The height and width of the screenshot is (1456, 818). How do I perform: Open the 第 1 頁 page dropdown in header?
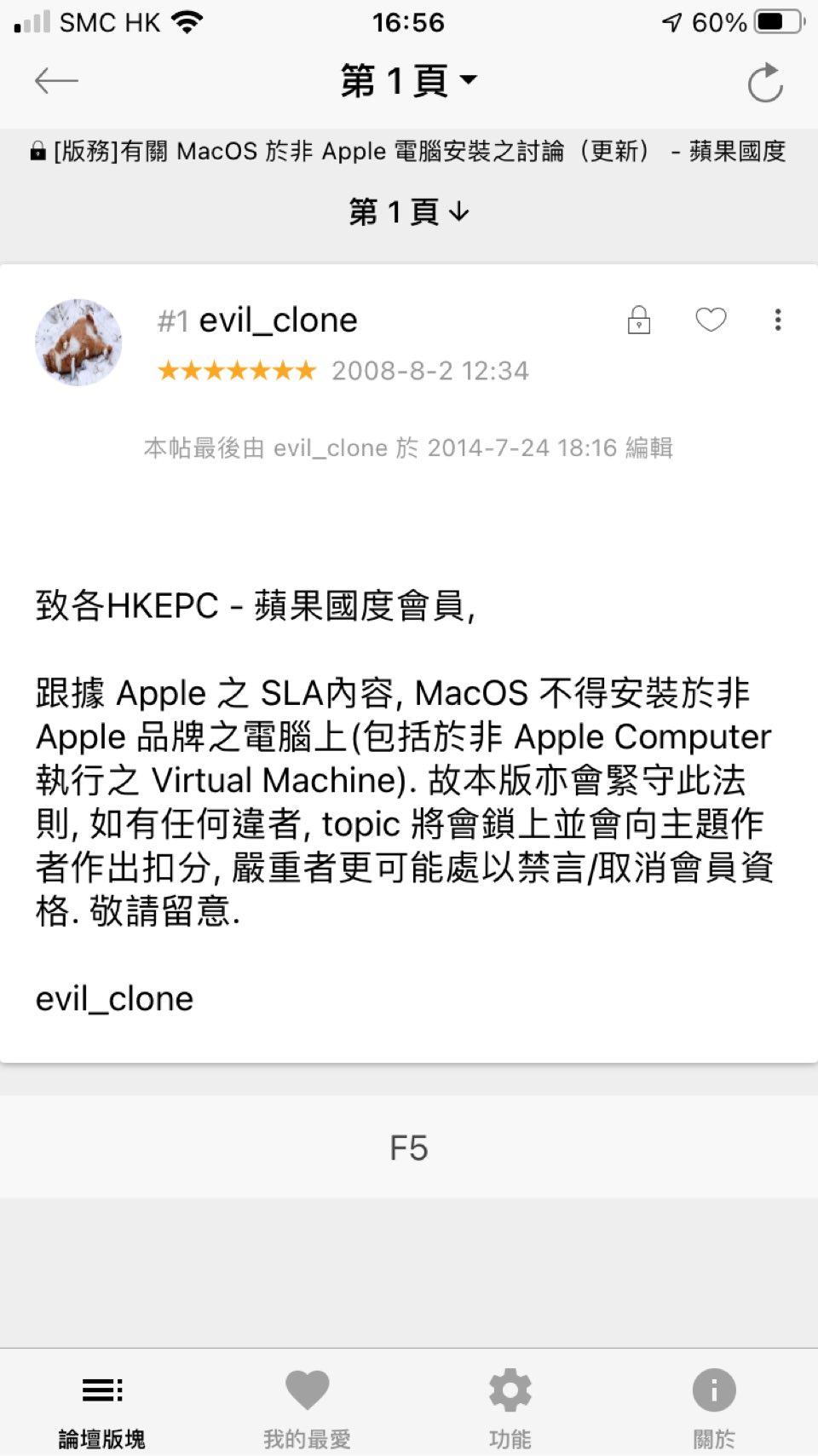point(409,82)
